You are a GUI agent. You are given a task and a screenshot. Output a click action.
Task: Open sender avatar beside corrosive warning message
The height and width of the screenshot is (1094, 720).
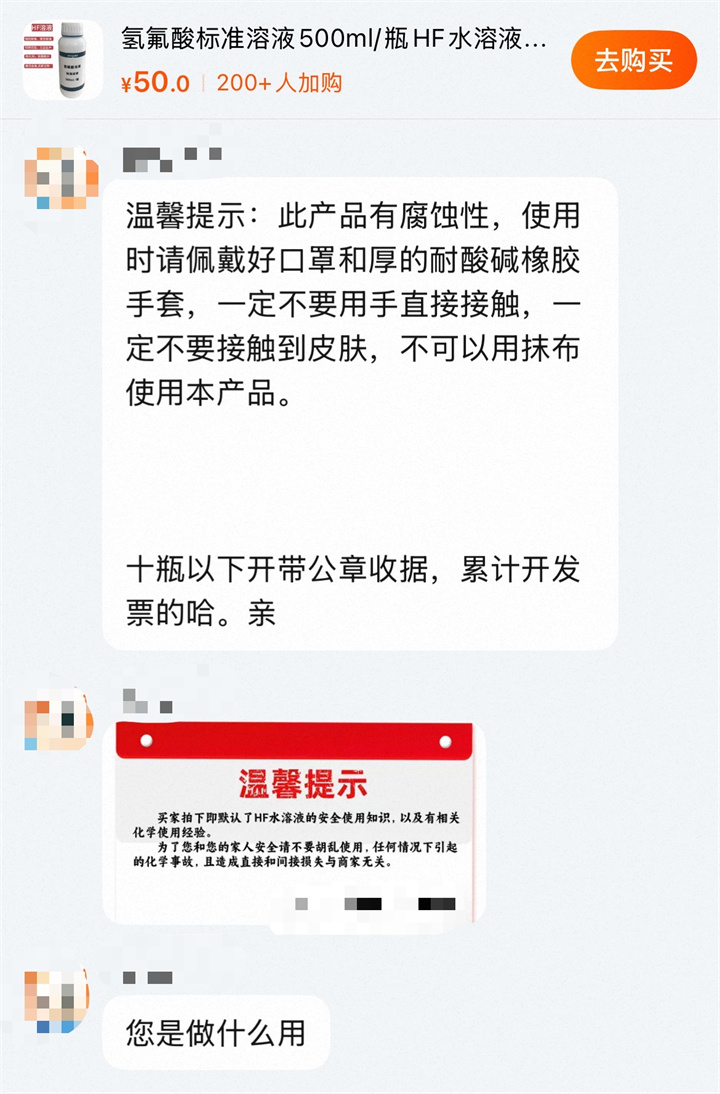click(x=61, y=178)
